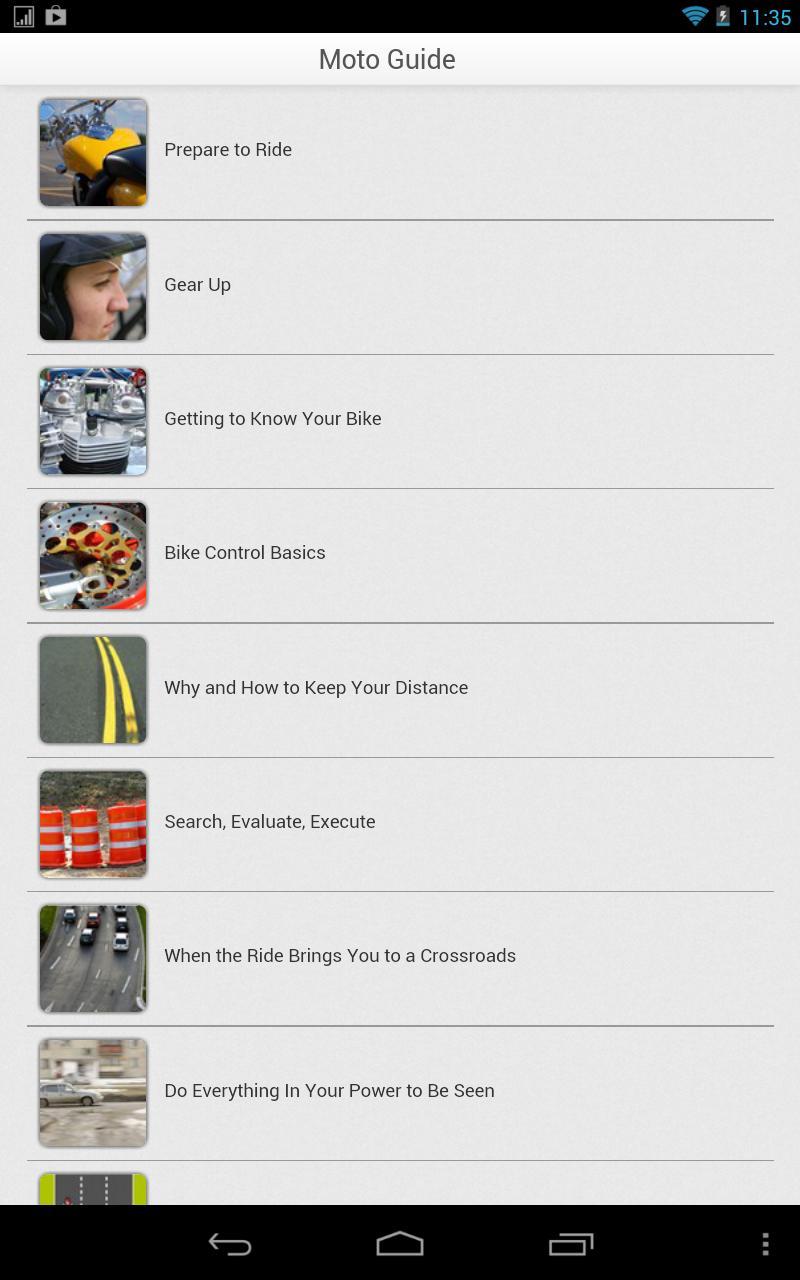The width and height of the screenshot is (800, 1280).
Task: Tap the brake rotor thumbnail
Action: [x=92, y=555]
